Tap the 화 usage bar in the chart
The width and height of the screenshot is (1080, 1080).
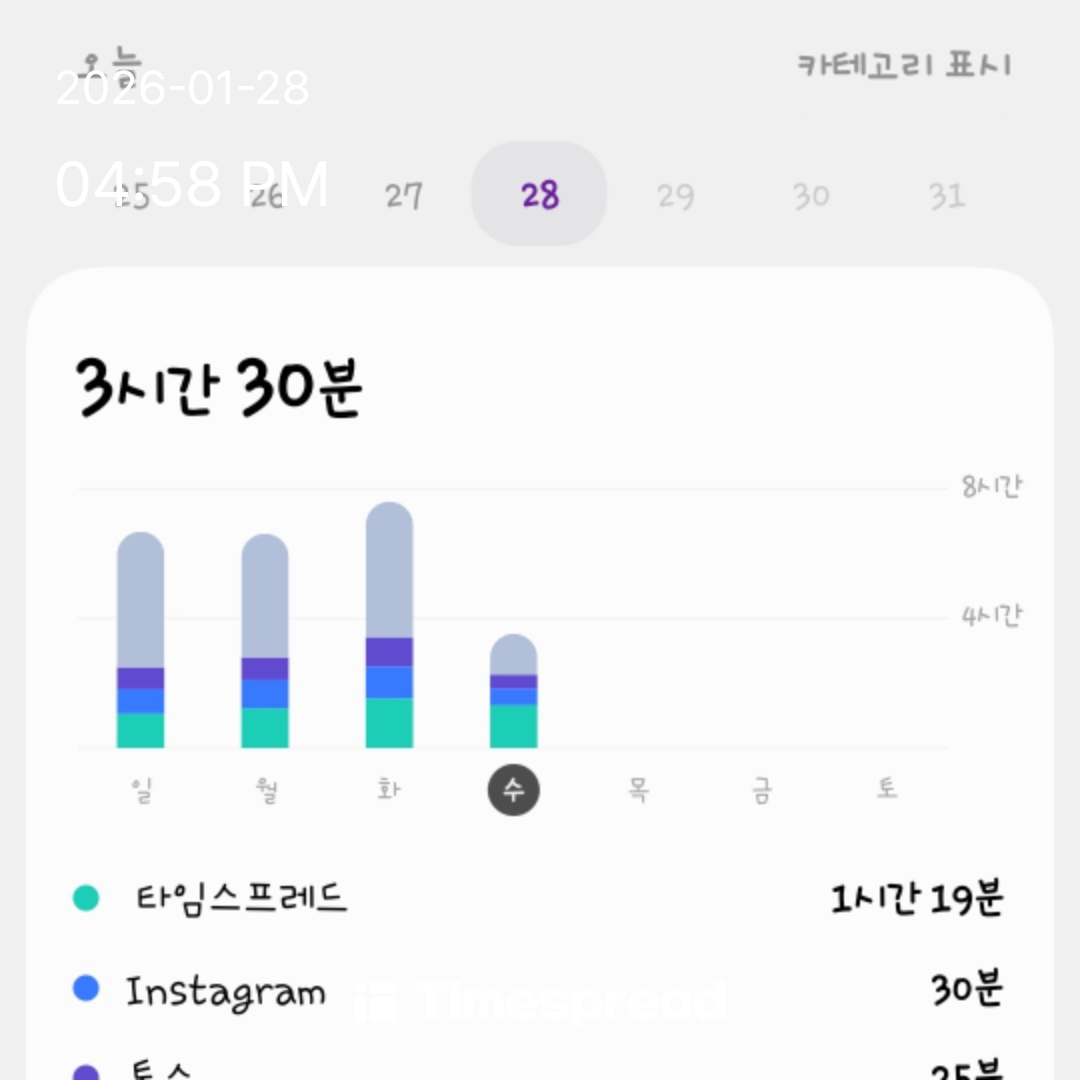pos(389,625)
